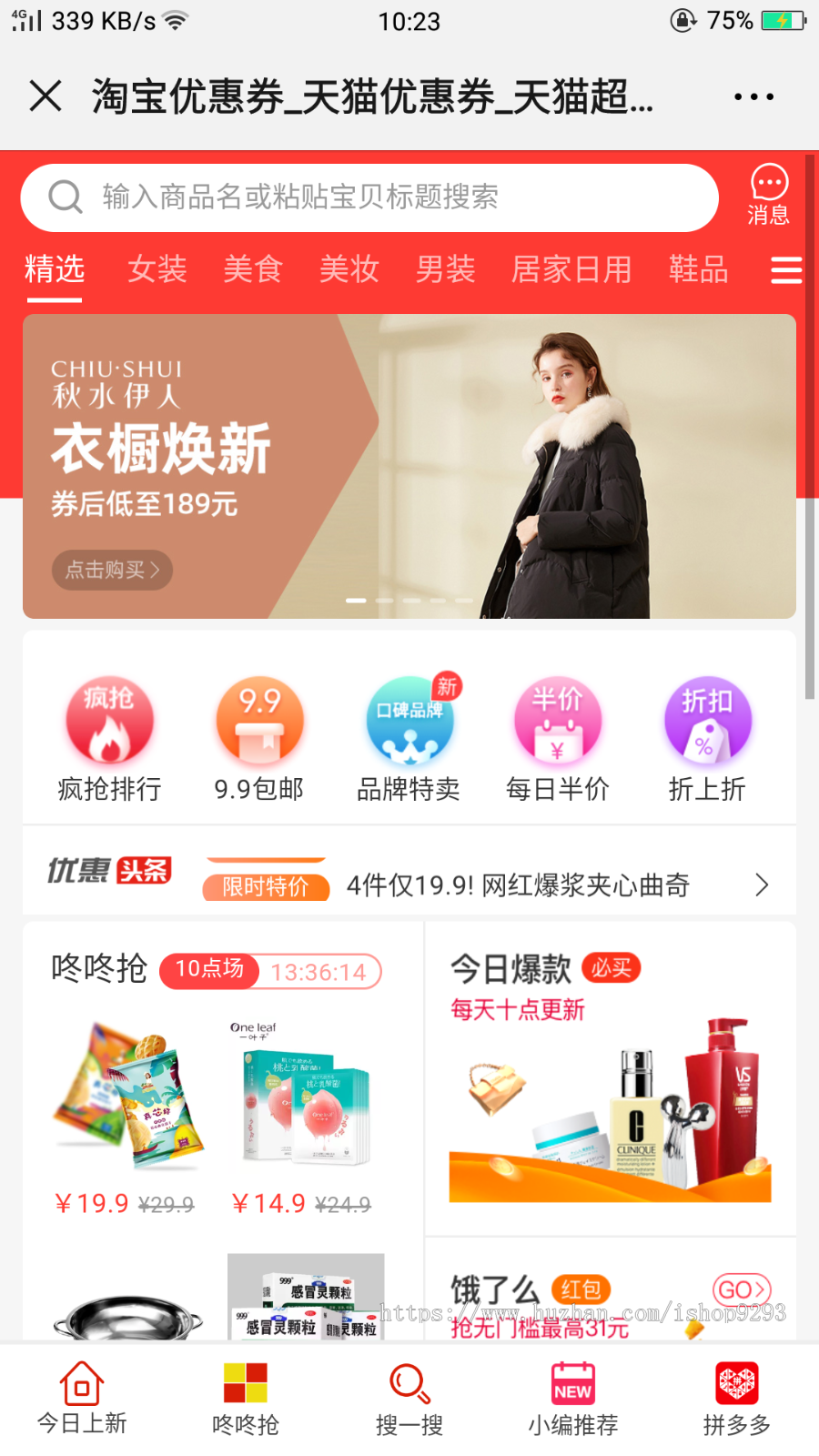Open 消息 messages icon
This screenshot has width=819, height=1456.
[768, 195]
